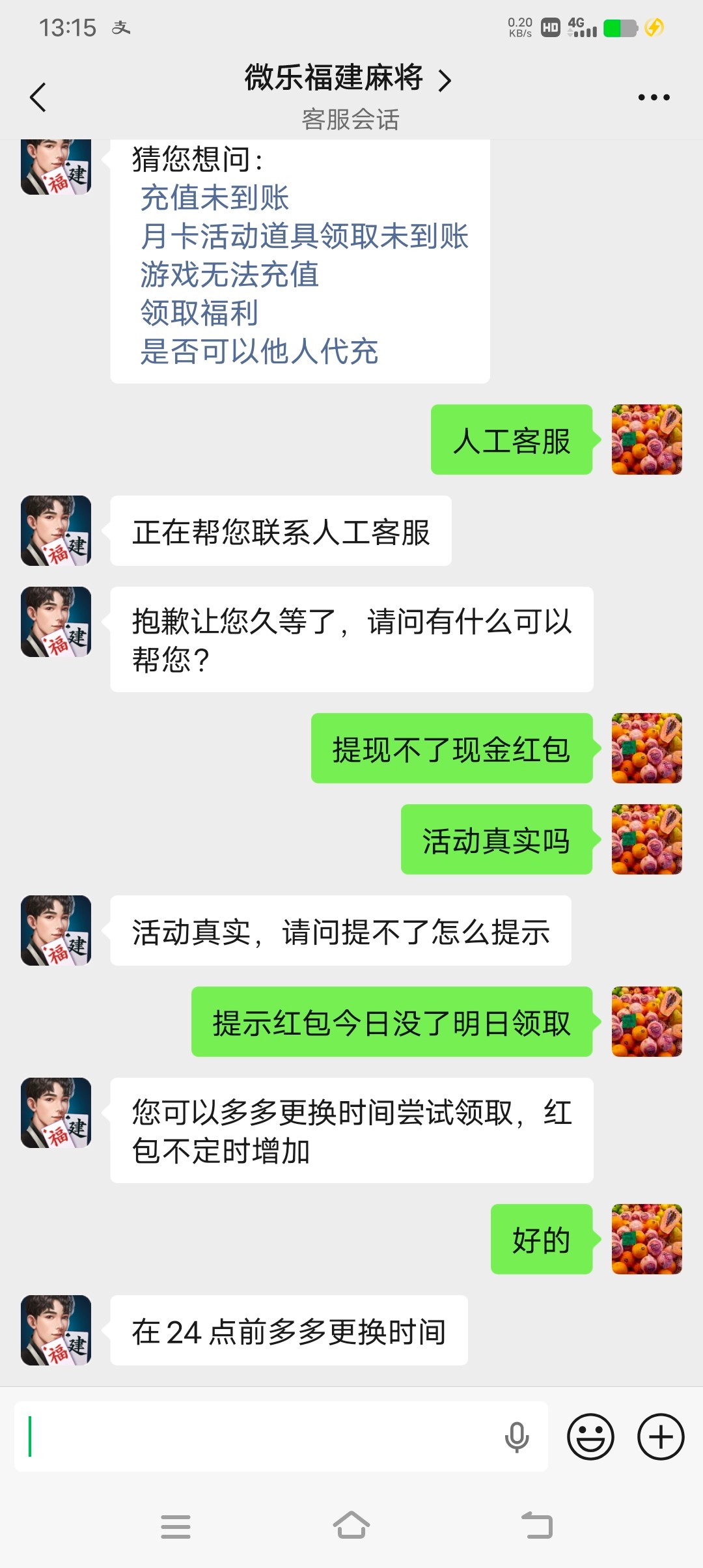
Task: Choose the 领取福利 suggested question
Action: [x=199, y=313]
